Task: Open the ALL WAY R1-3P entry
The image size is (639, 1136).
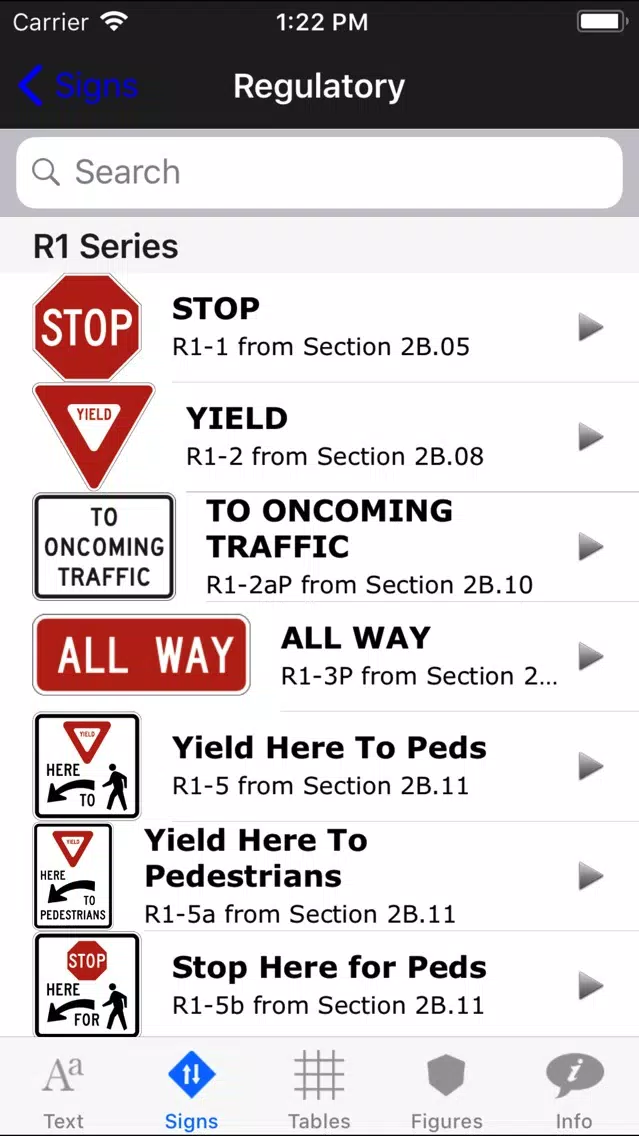Action: 320,656
